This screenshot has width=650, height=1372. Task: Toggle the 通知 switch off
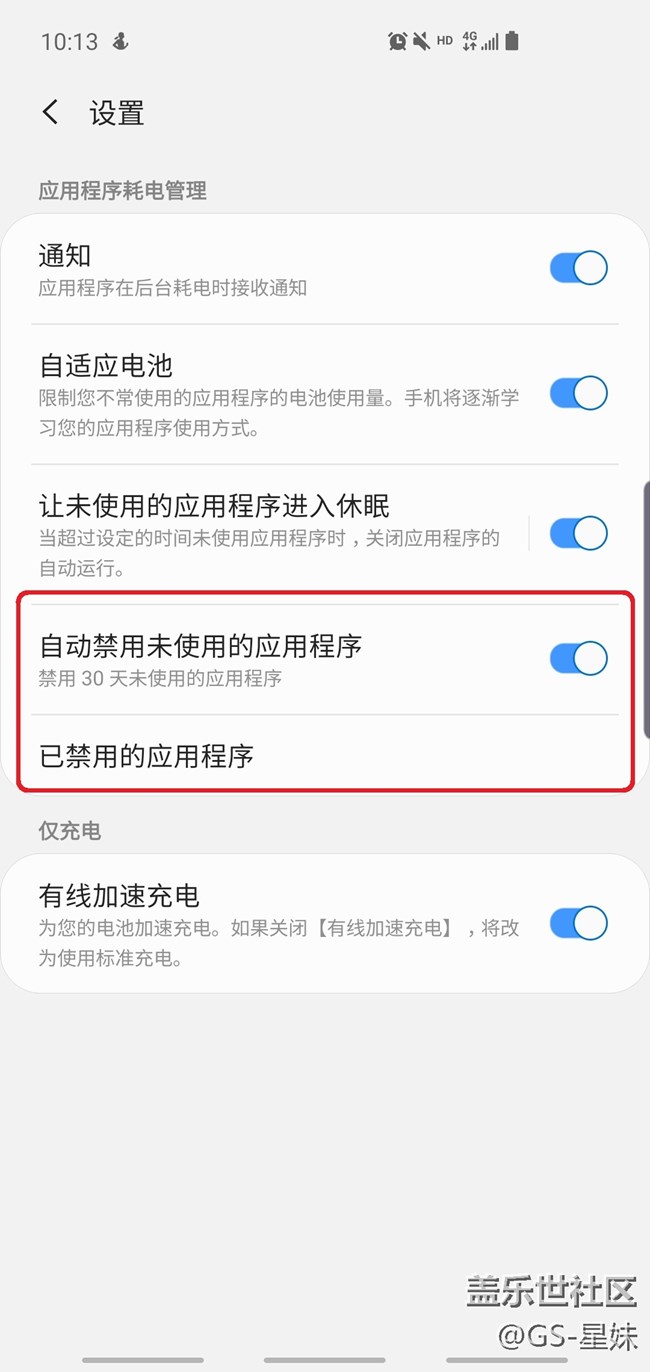pyautogui.click(x=578, y=268)
